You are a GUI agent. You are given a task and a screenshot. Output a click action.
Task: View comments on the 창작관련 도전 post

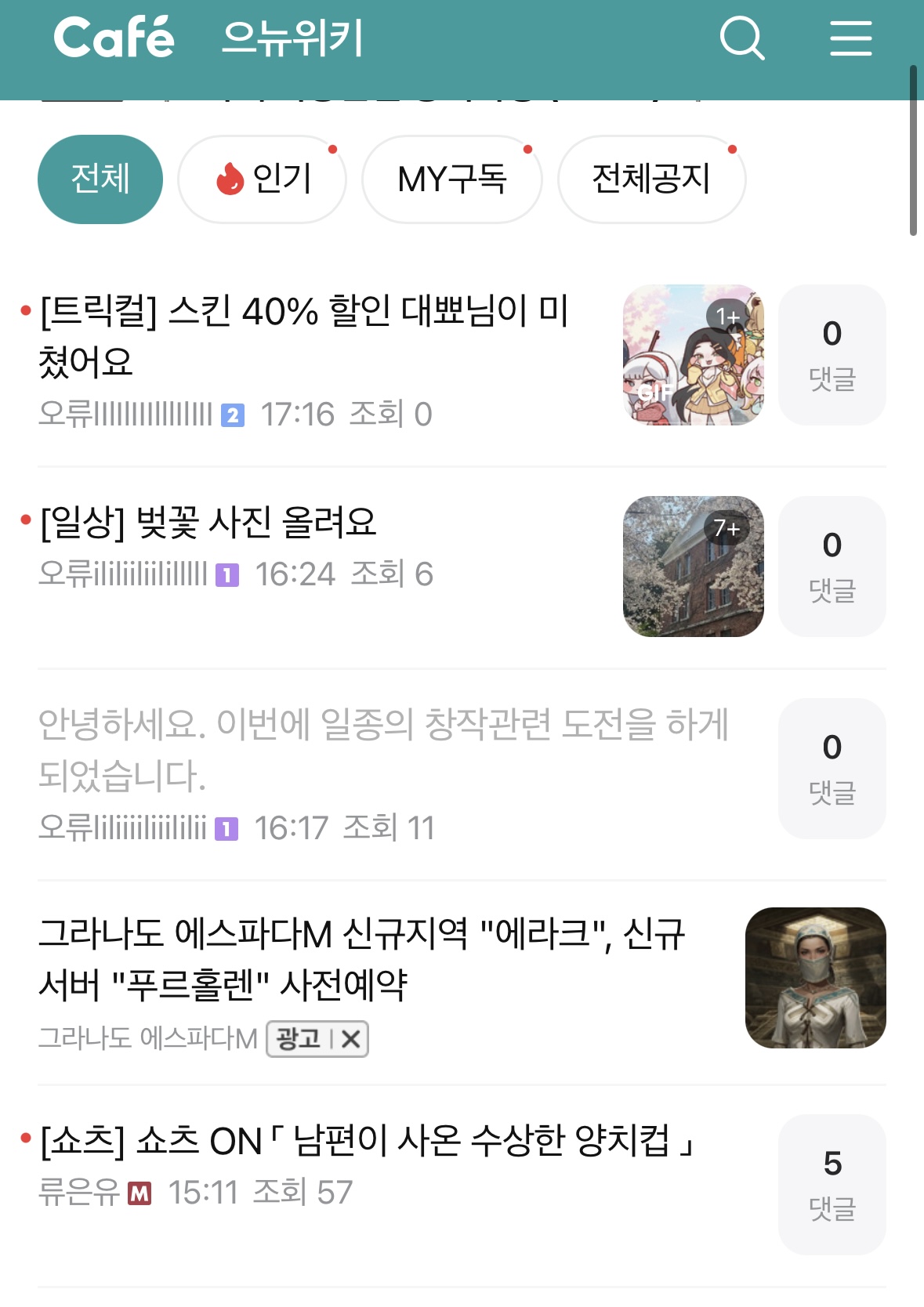tap(832, 768)
